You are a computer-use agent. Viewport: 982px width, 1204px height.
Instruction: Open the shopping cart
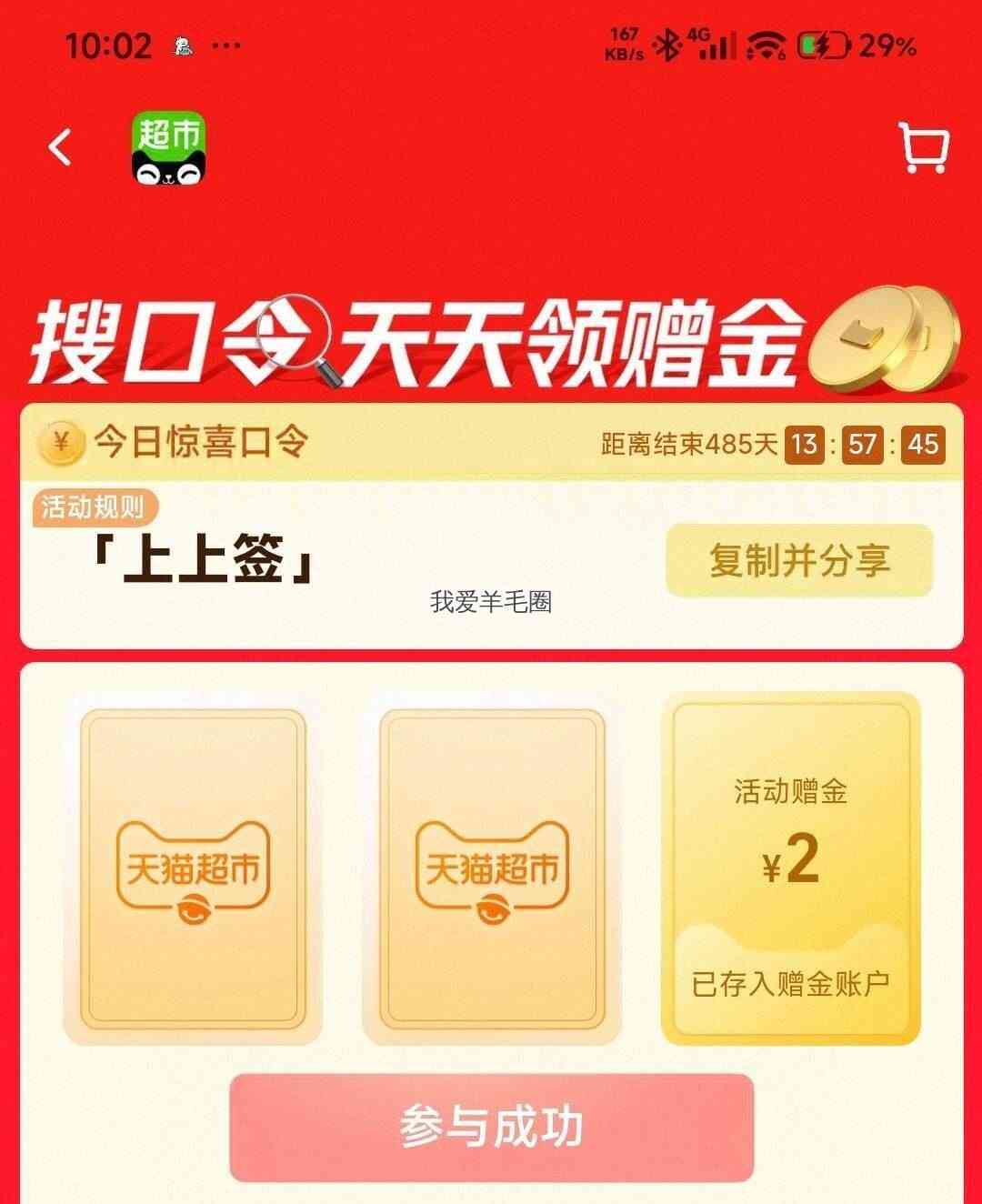click(x=924, y=147)
